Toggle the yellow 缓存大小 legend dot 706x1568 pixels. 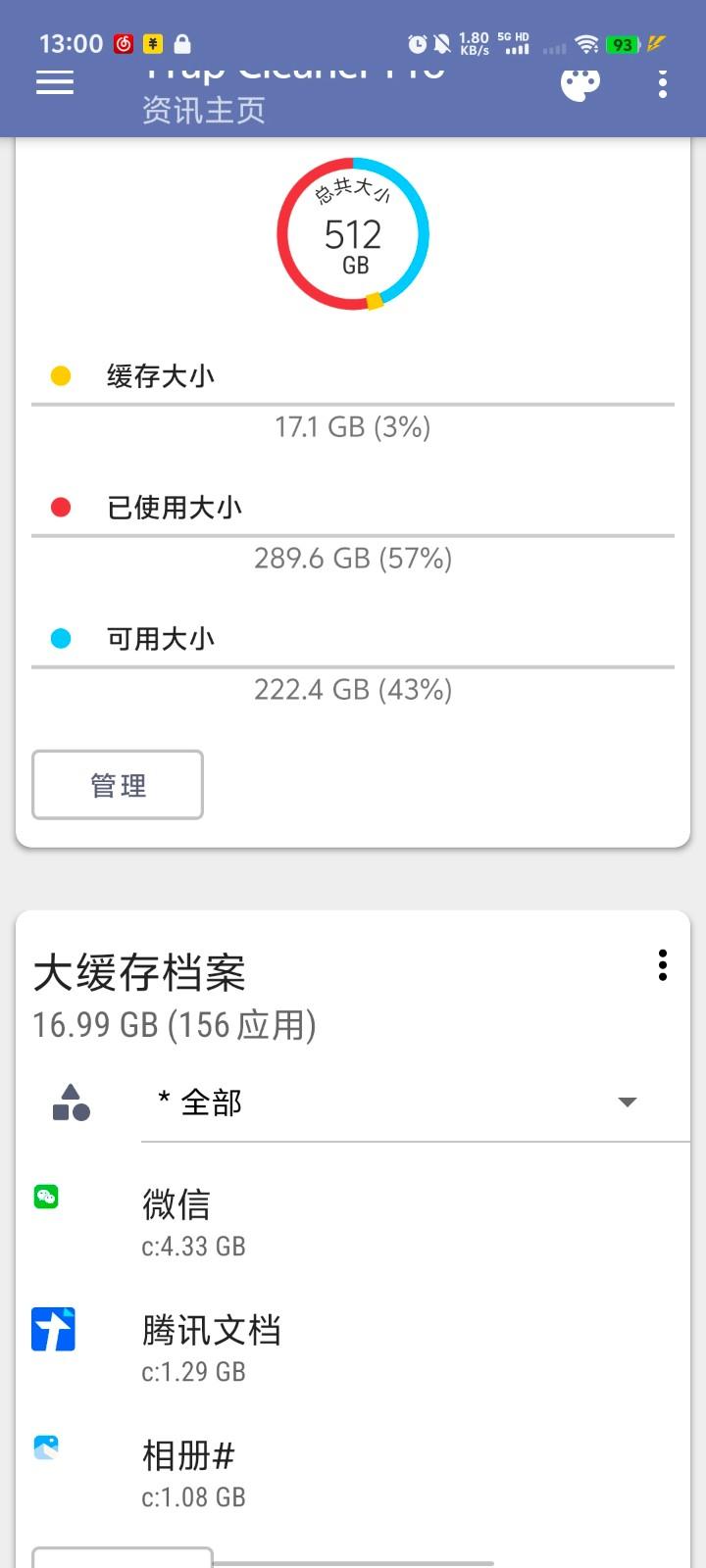pos(61,374)
